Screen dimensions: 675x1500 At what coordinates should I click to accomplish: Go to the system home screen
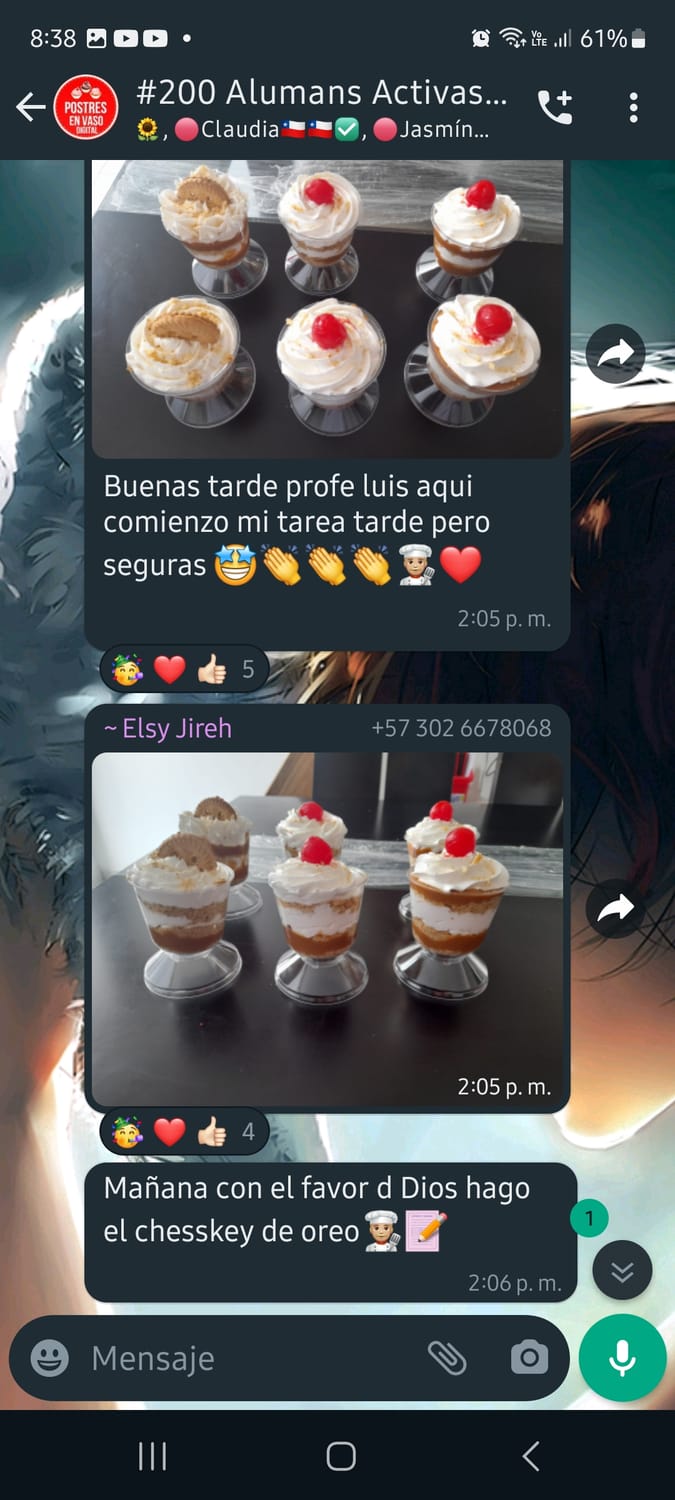(x=341, y=1456)
